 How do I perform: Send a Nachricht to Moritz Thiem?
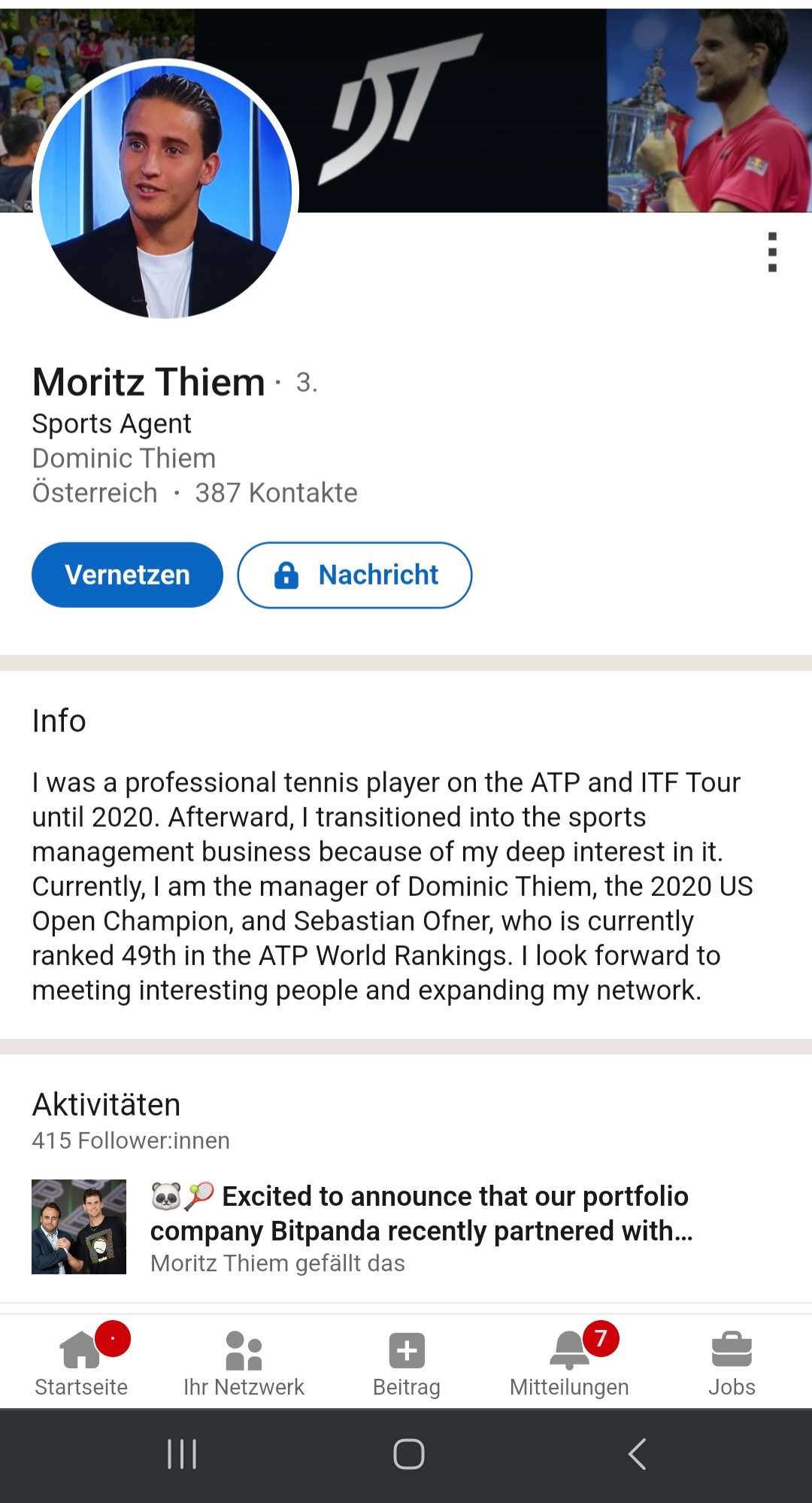tap(355, 575)
